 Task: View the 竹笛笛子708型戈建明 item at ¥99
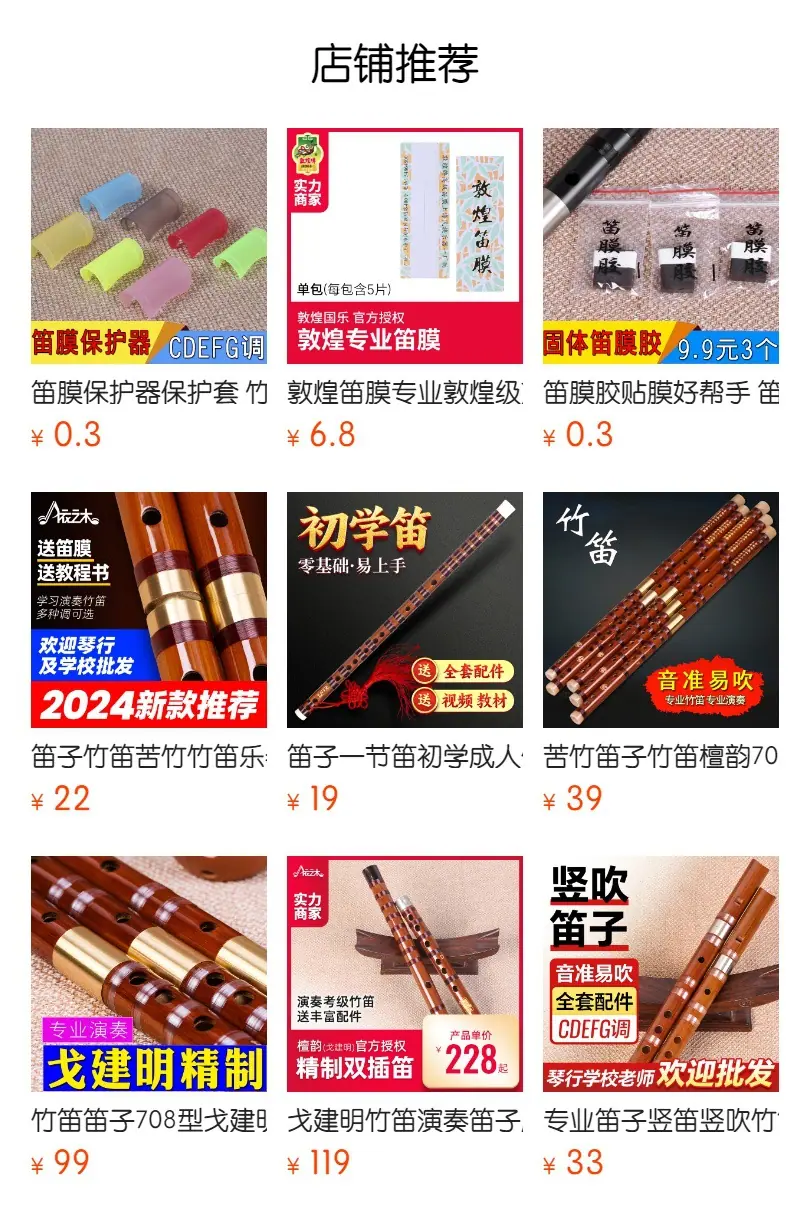[x=149, y=1018]
